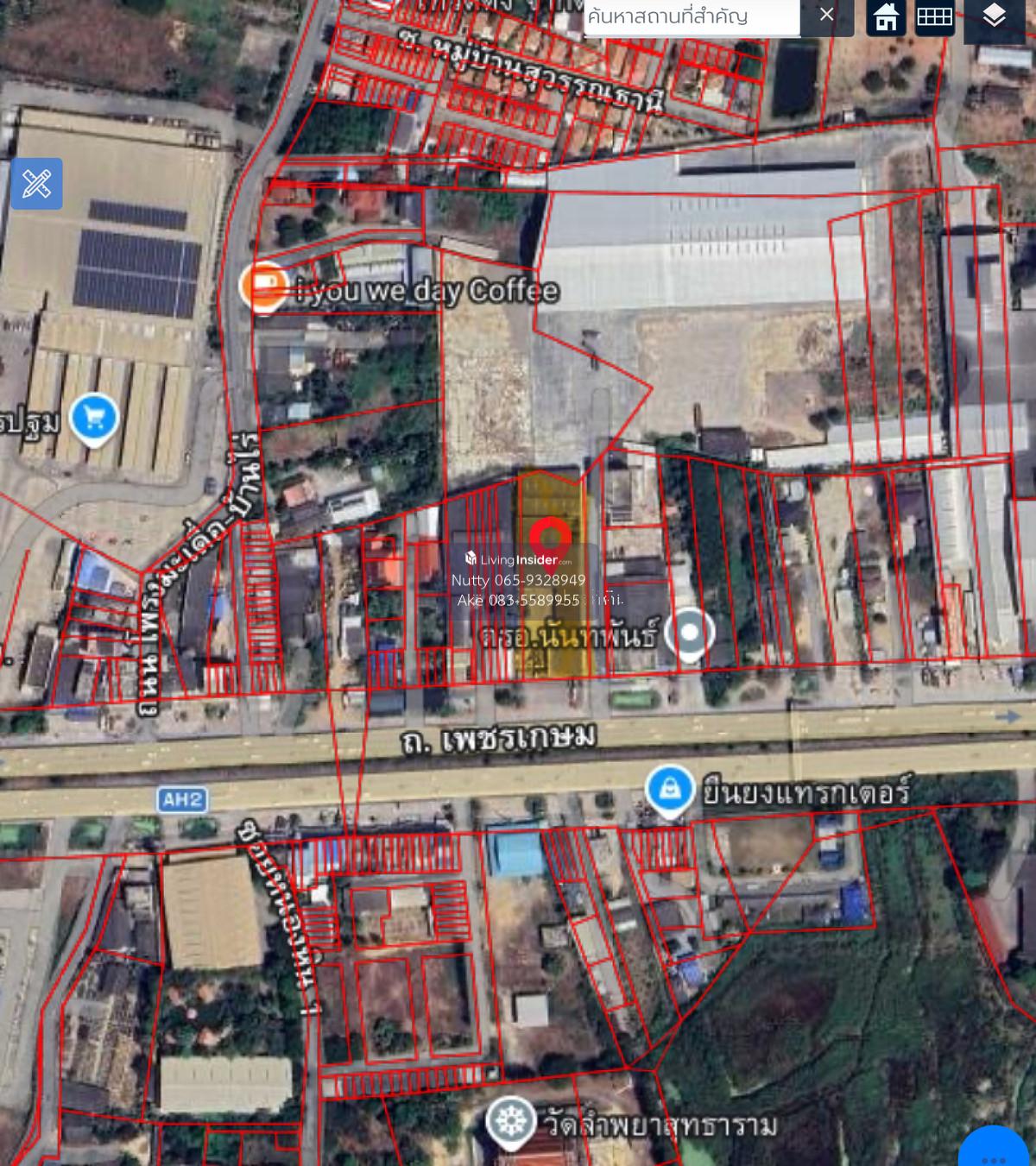Image resolution: width=1036 pixels, height=1166 pixels.
Task: Clear the search box with X
Action: click(826, 16)
